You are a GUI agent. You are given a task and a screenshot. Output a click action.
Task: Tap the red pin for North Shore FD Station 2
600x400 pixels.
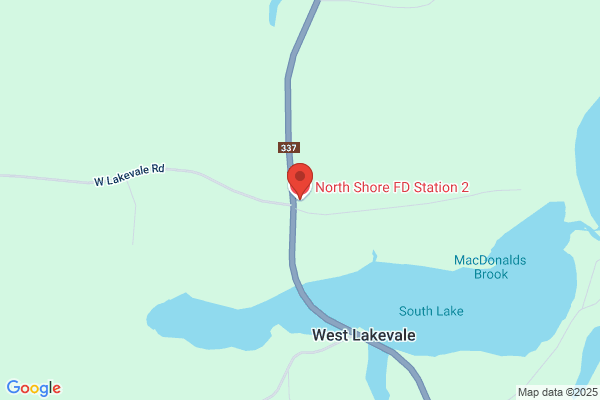300,181
